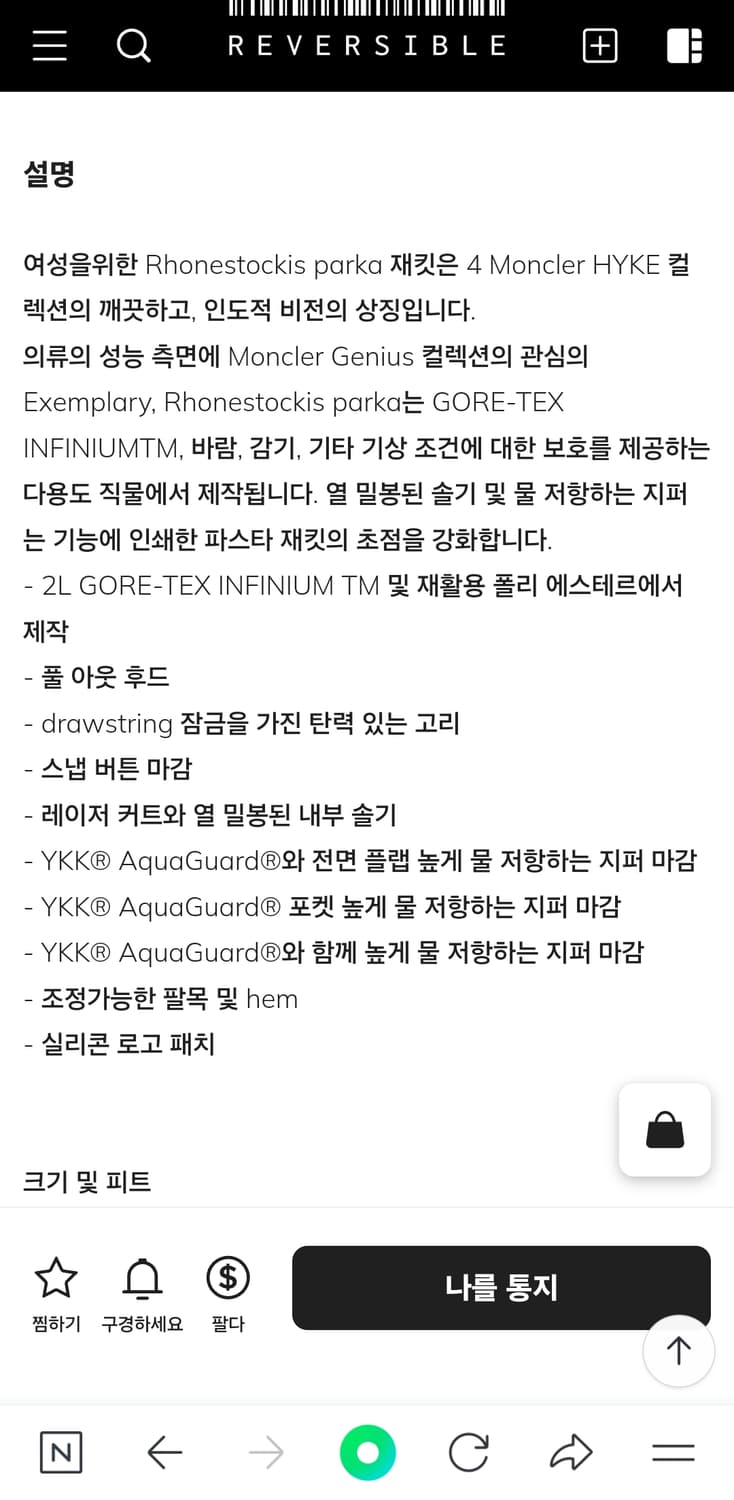Open the shopping bag floating button
Viewport: 734px width, 1500px height.
pos(664,1129)
